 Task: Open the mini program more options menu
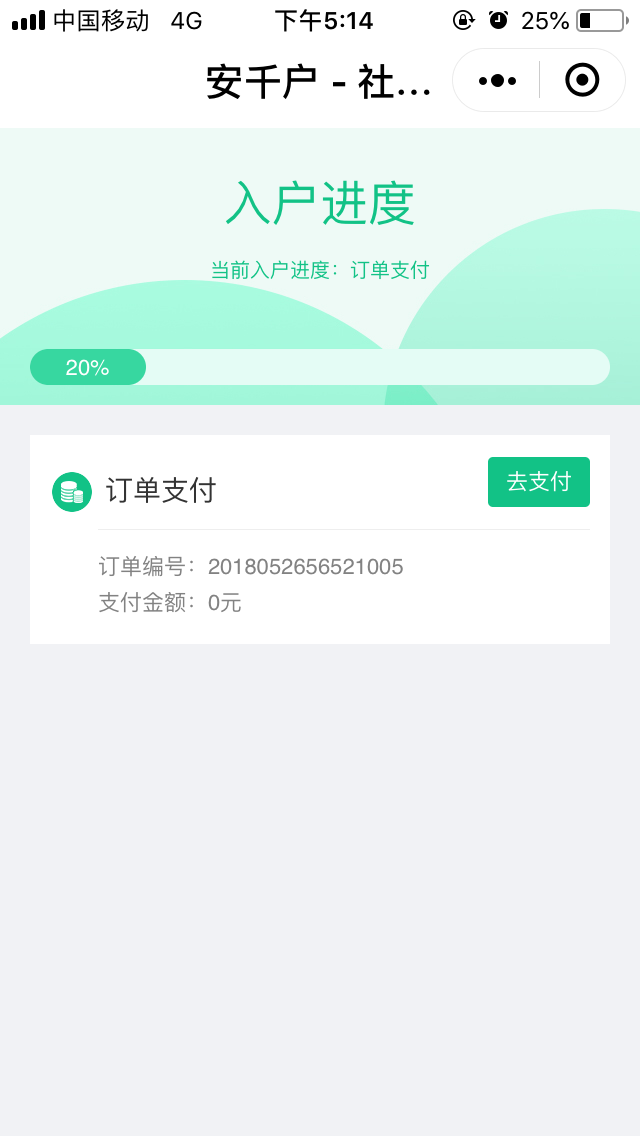(x=497, y=80)
